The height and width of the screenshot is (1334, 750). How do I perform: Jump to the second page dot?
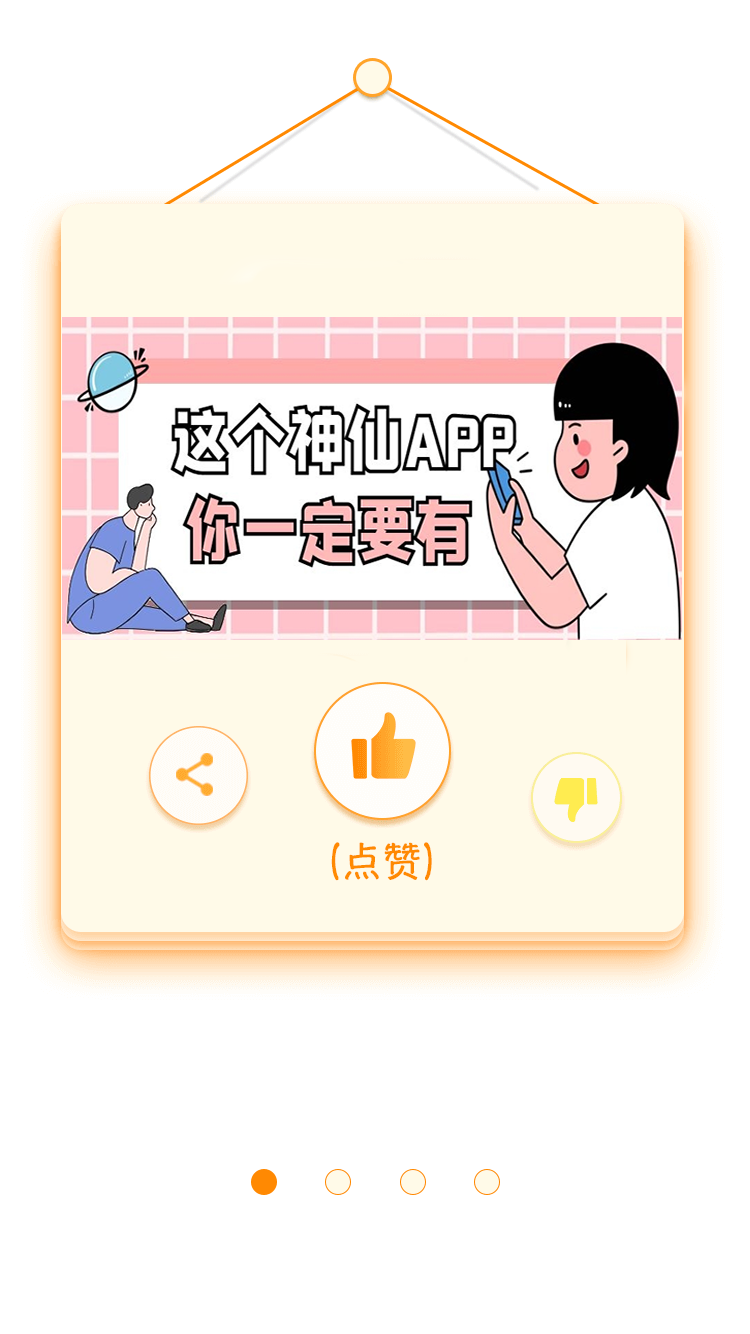pyautogui.click(x=338, y=1182)
